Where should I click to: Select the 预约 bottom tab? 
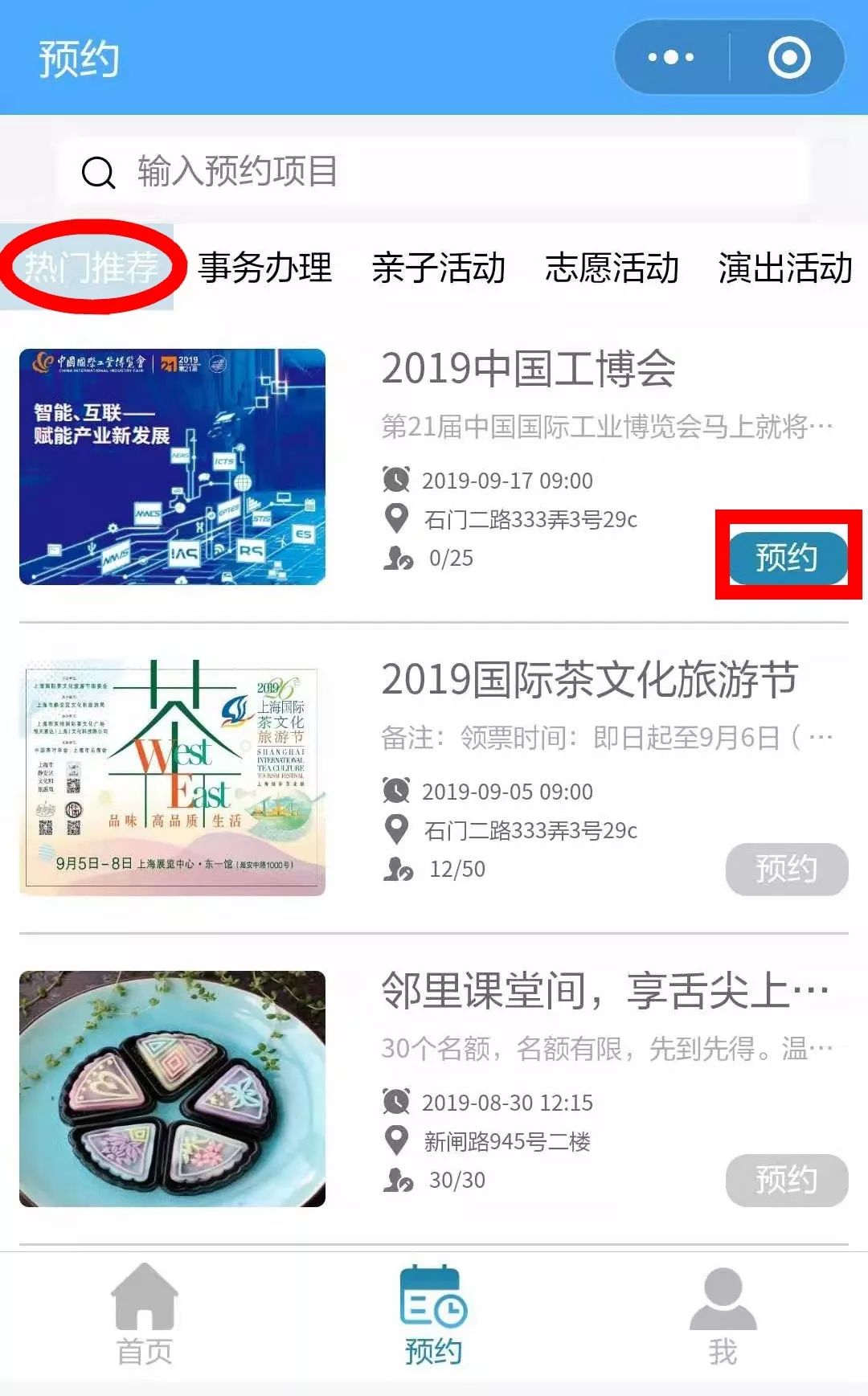point(434,1315)
